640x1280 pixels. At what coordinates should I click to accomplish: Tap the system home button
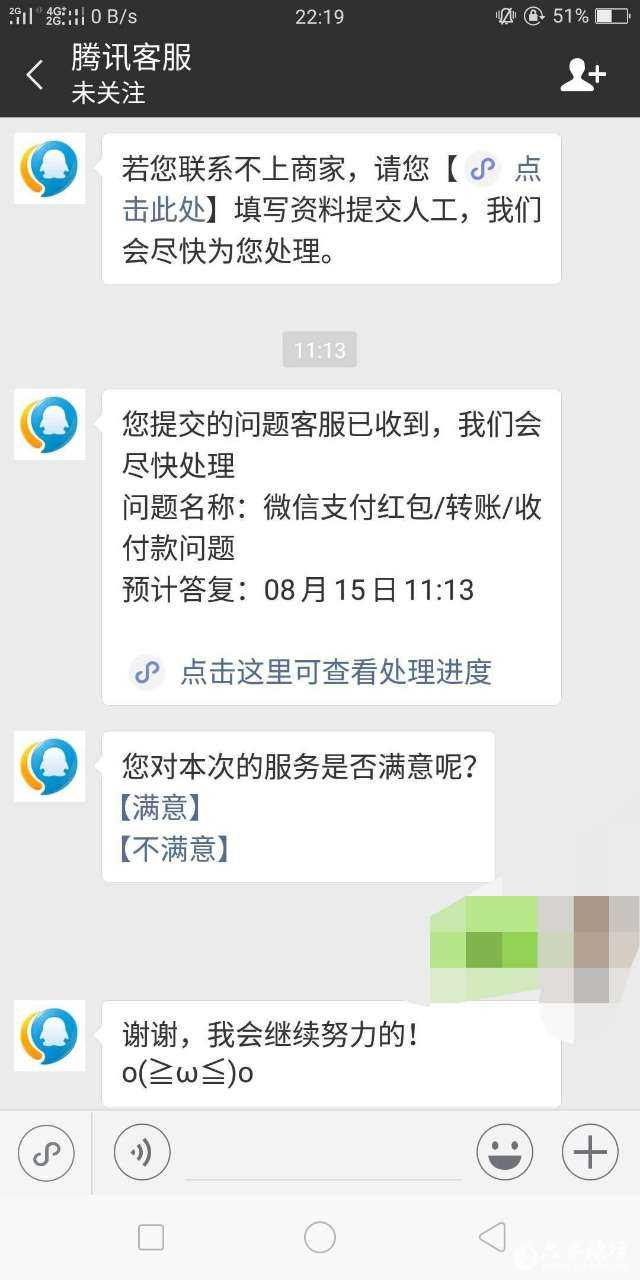pyautogui.click(x=320, y=1237)
